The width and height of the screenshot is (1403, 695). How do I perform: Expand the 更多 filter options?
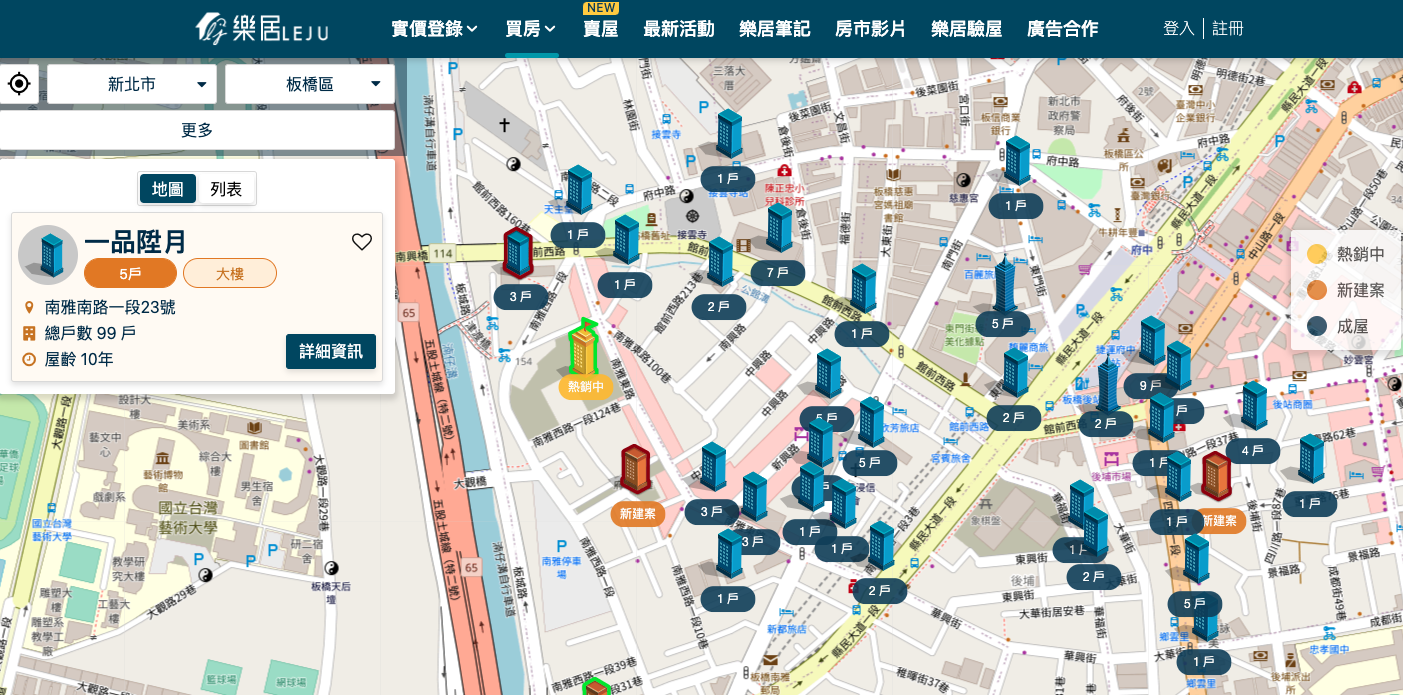[197, 130]
